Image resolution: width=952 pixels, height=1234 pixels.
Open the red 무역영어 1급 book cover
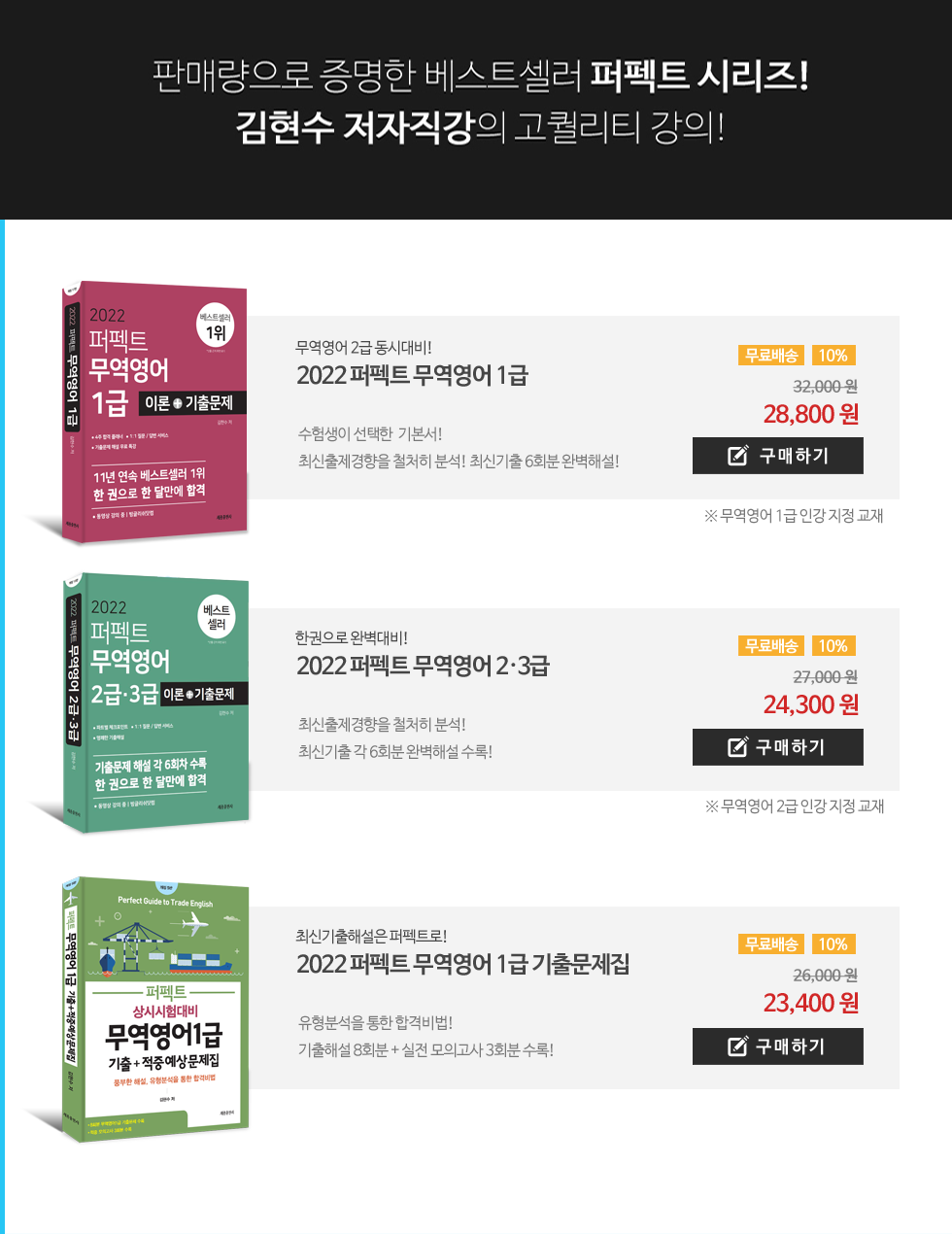[155, 410]
